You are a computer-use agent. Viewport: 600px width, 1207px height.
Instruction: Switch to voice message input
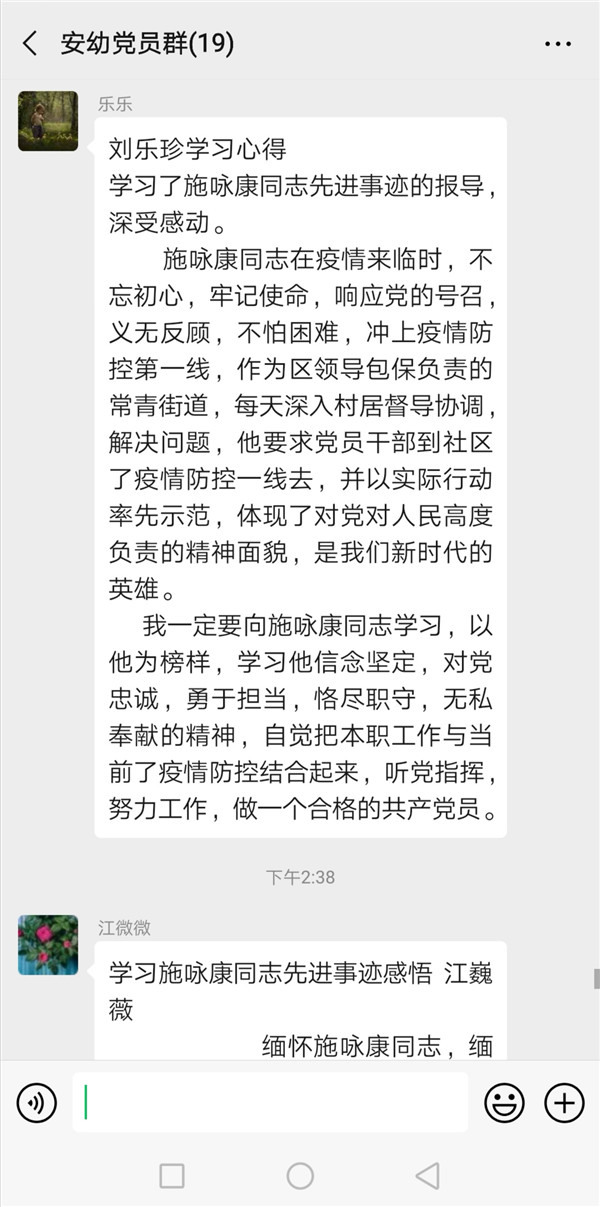pos(37,1103)
